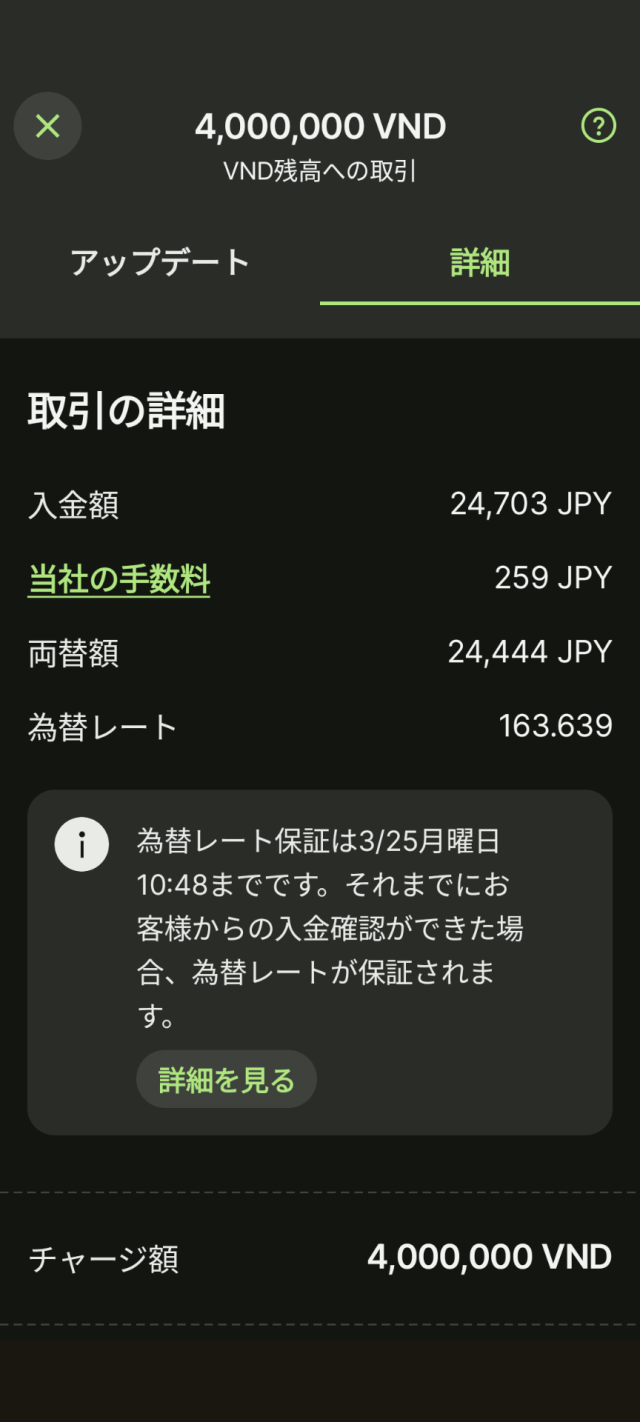The height and width of the screenshot is (1422, 640).
Task: Open the 当社の手数料 fee link
Action: tap(119, 580)
